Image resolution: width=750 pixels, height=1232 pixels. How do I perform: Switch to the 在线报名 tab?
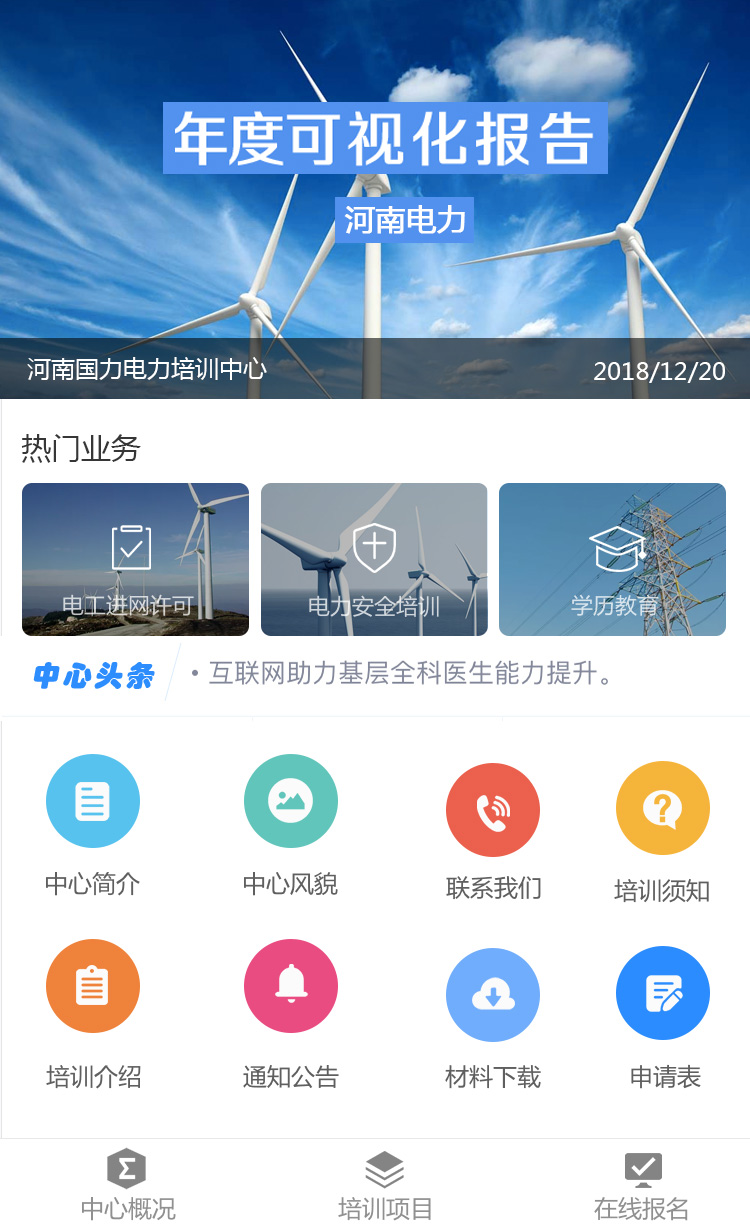pos(642,1186)
